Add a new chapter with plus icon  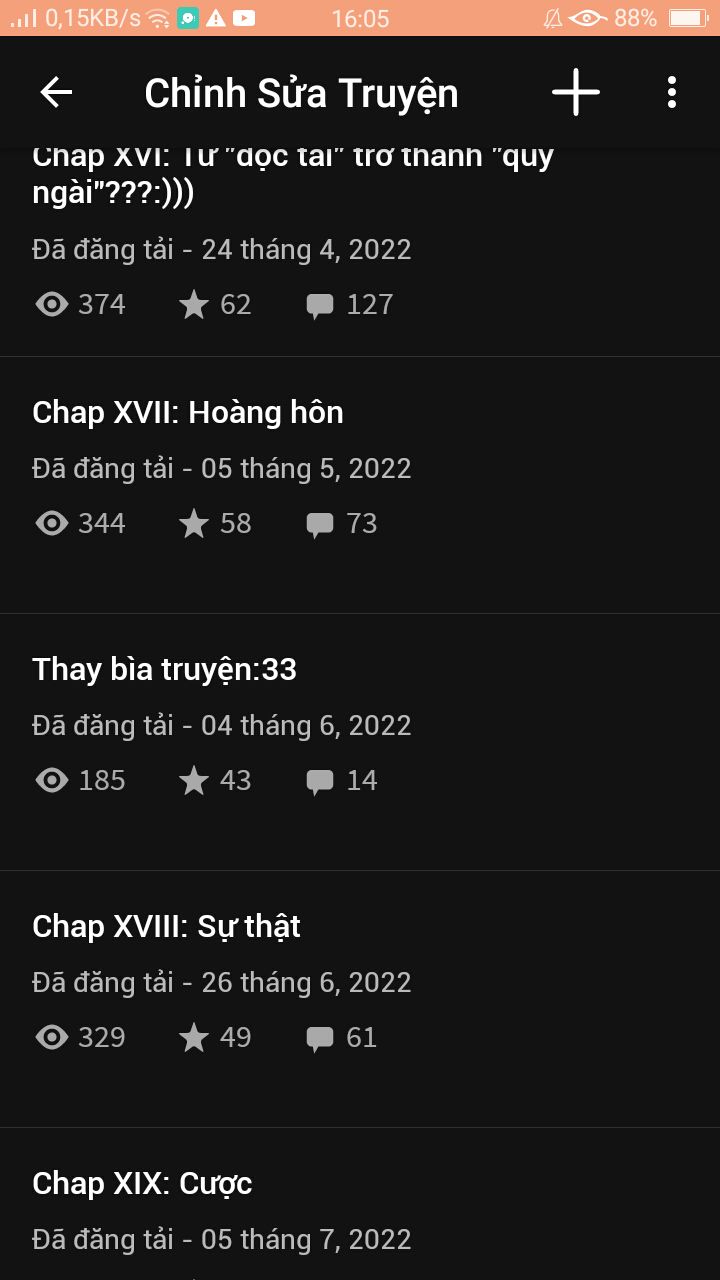(576, 93)
